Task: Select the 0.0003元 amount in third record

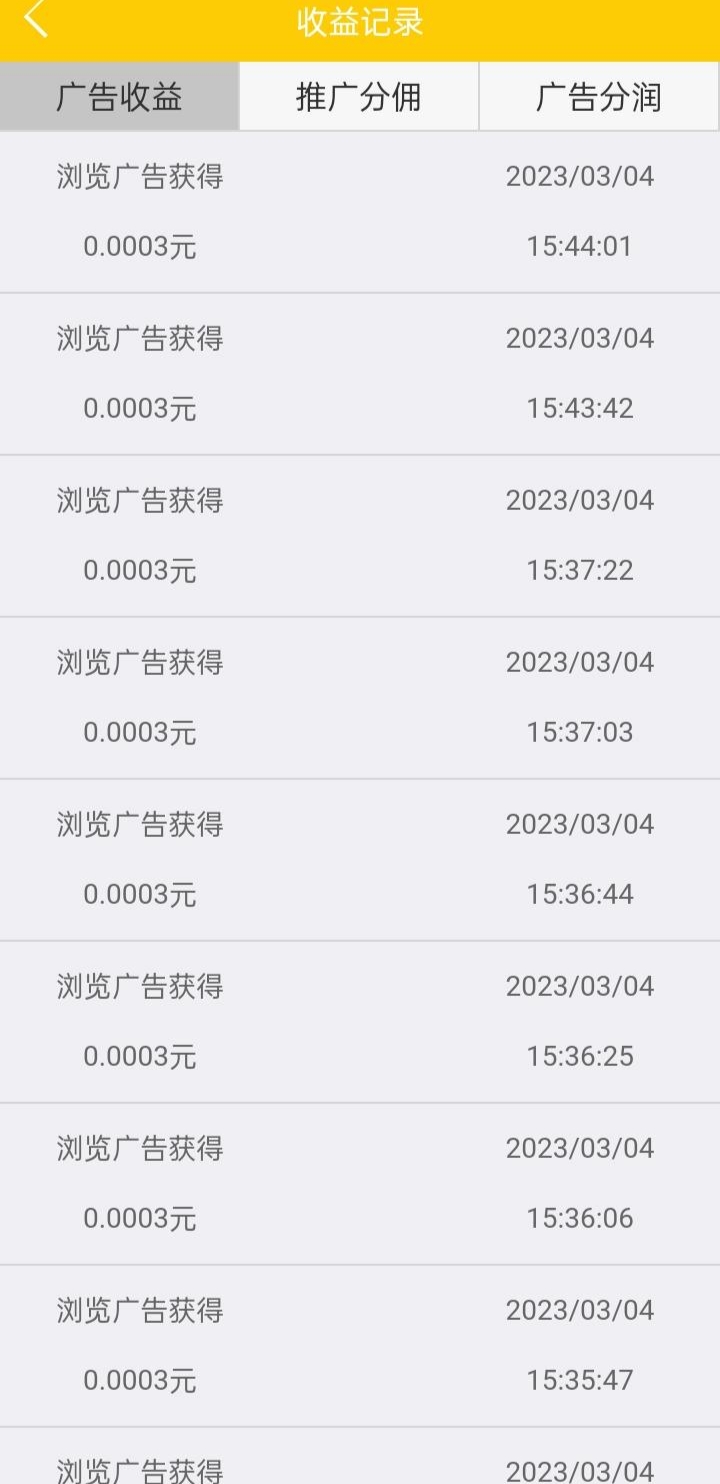Action: [139, 570]
